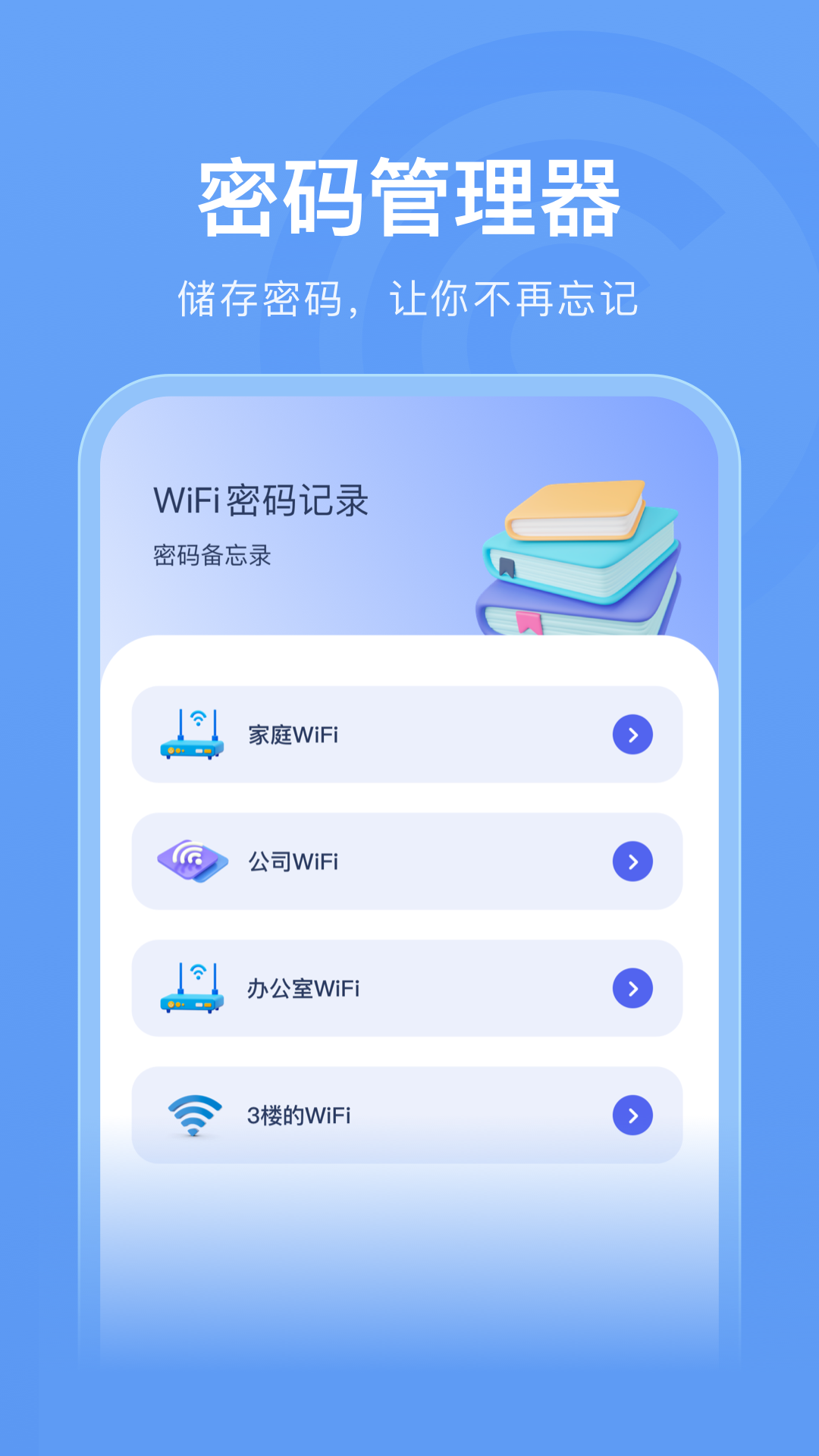Open the 家庭WiFi password record

409,734
